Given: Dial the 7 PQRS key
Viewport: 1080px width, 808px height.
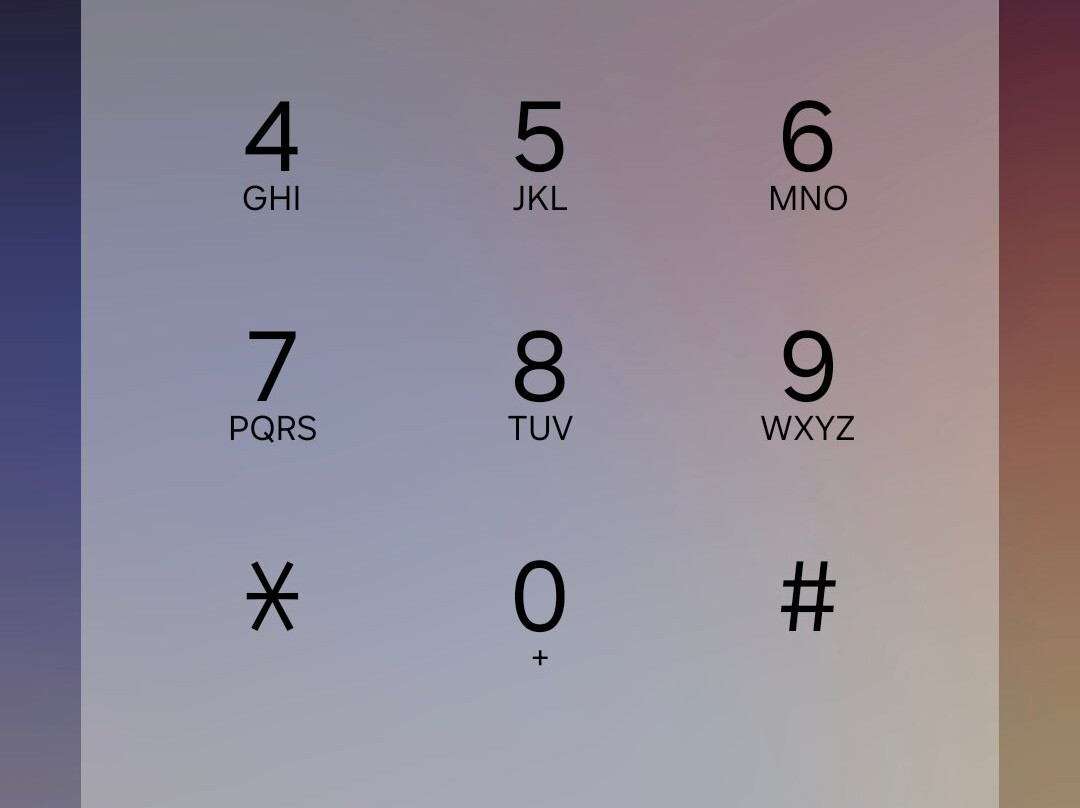Looking at the screenshot, I should tap(272, 385).
